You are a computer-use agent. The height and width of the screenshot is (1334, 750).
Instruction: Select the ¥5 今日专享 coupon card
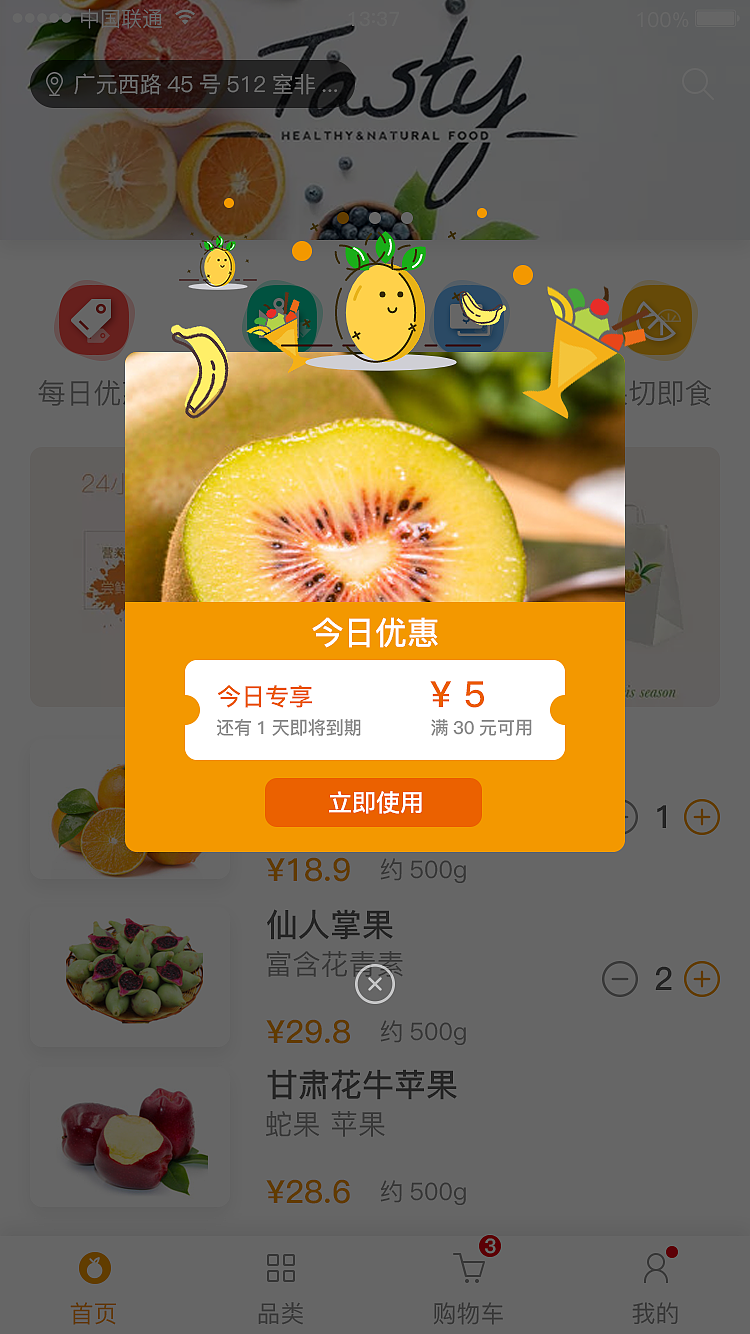[375, 710]
